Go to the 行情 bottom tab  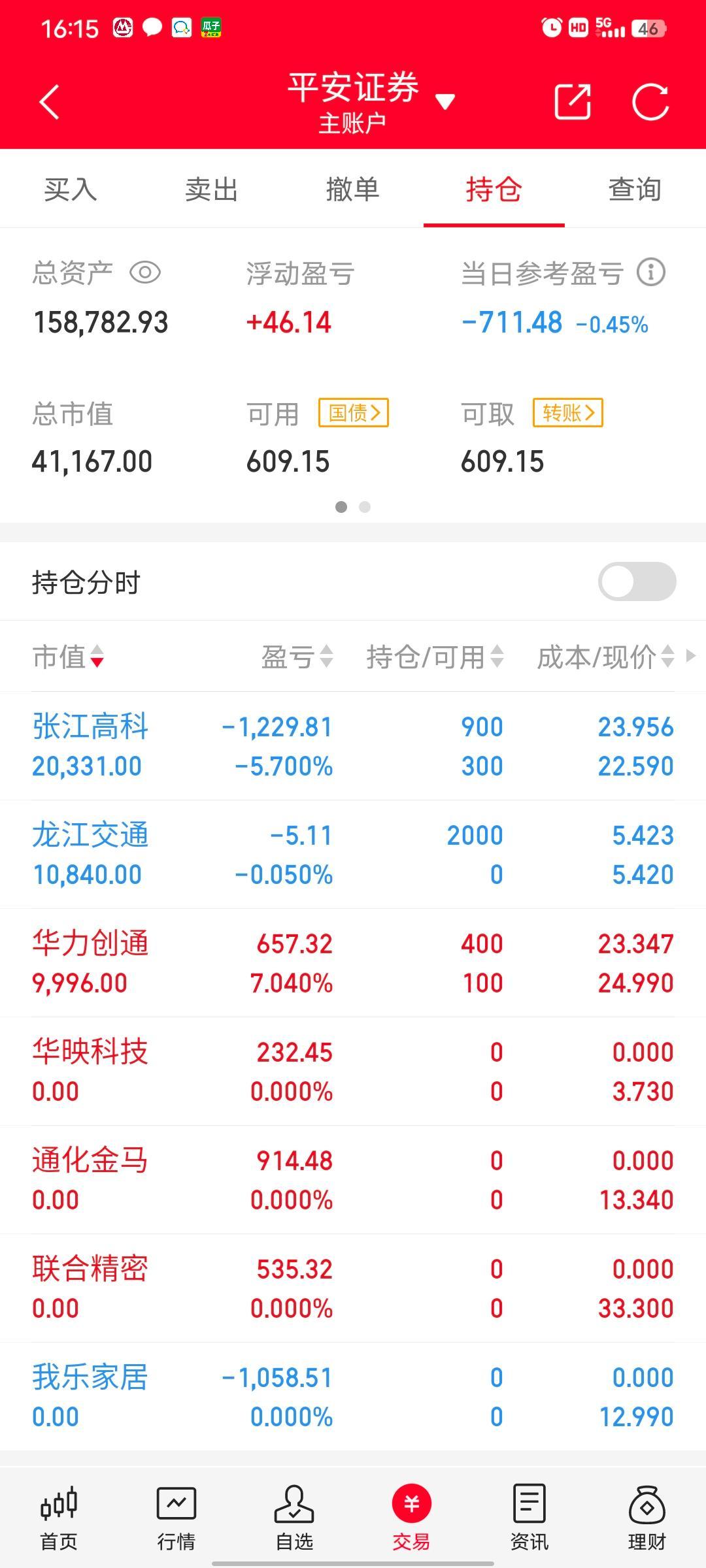(x=176, y=1518)
